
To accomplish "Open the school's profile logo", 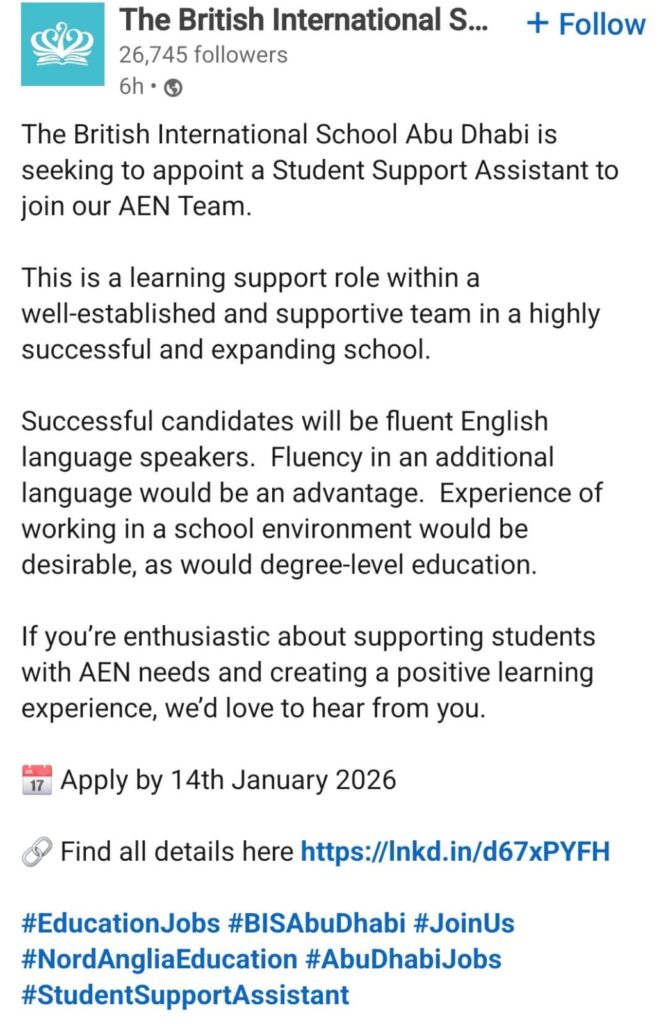I will coord(62,44).
